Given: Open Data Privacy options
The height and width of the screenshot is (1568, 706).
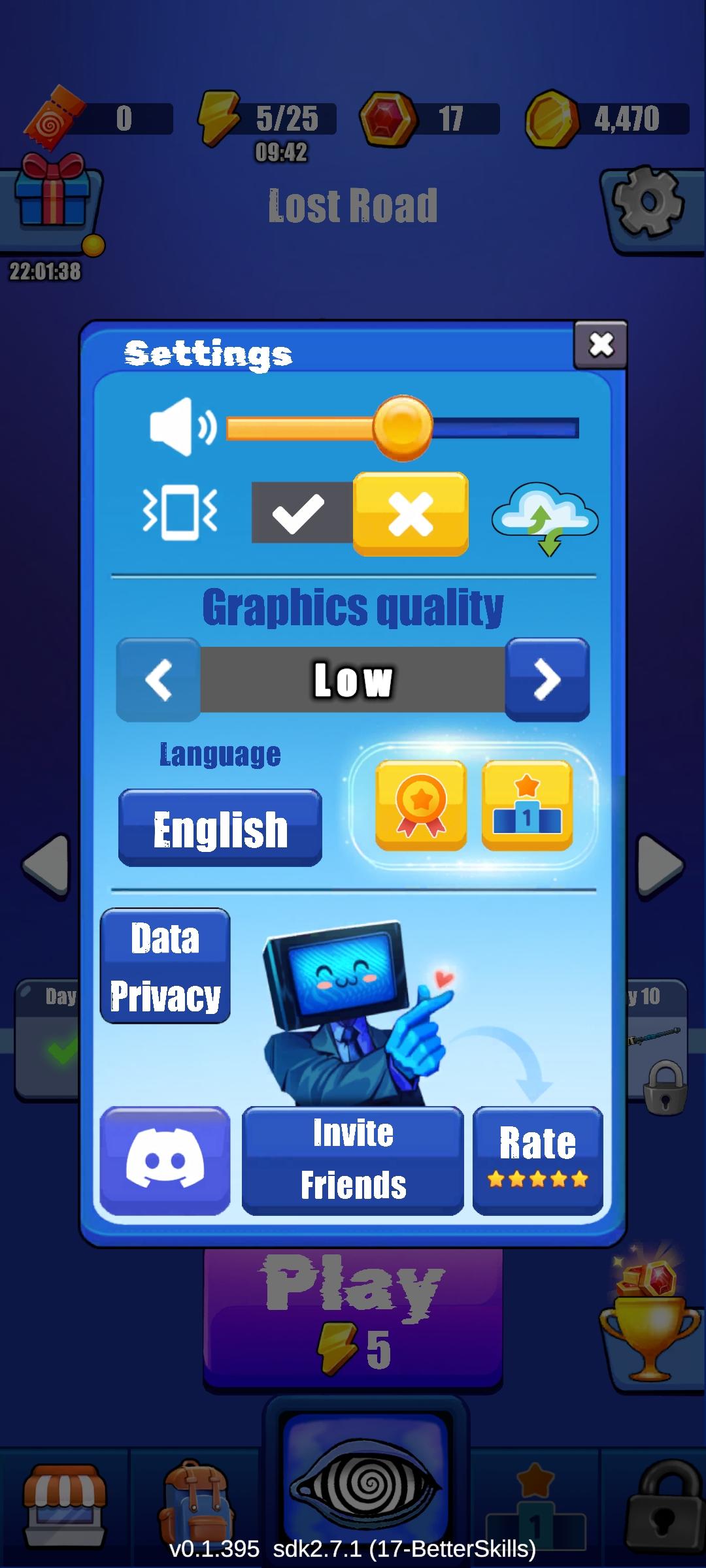Looking at the screenshot, I should (x=165, y=966).
